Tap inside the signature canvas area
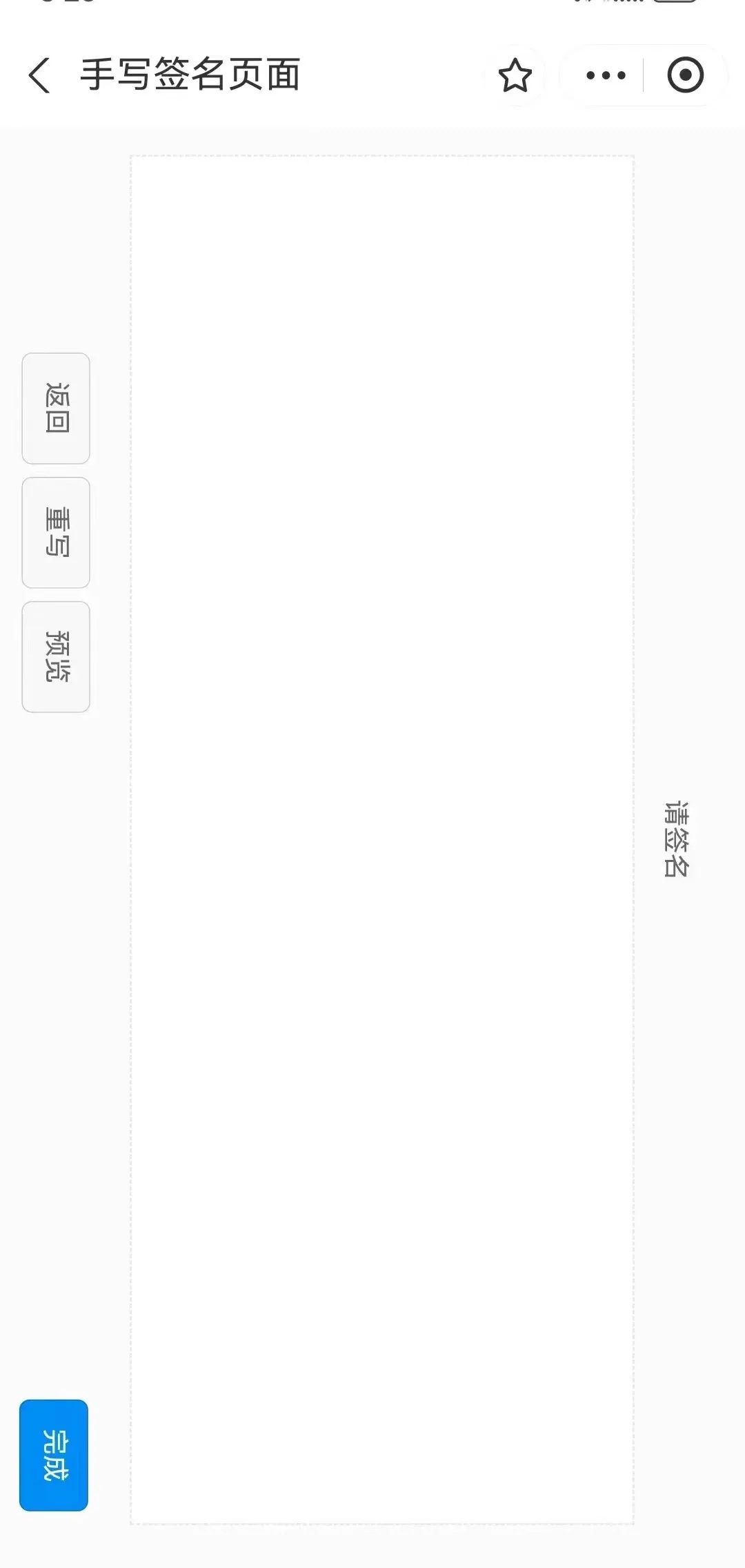Screen dimensions: 745x1568 382,840
